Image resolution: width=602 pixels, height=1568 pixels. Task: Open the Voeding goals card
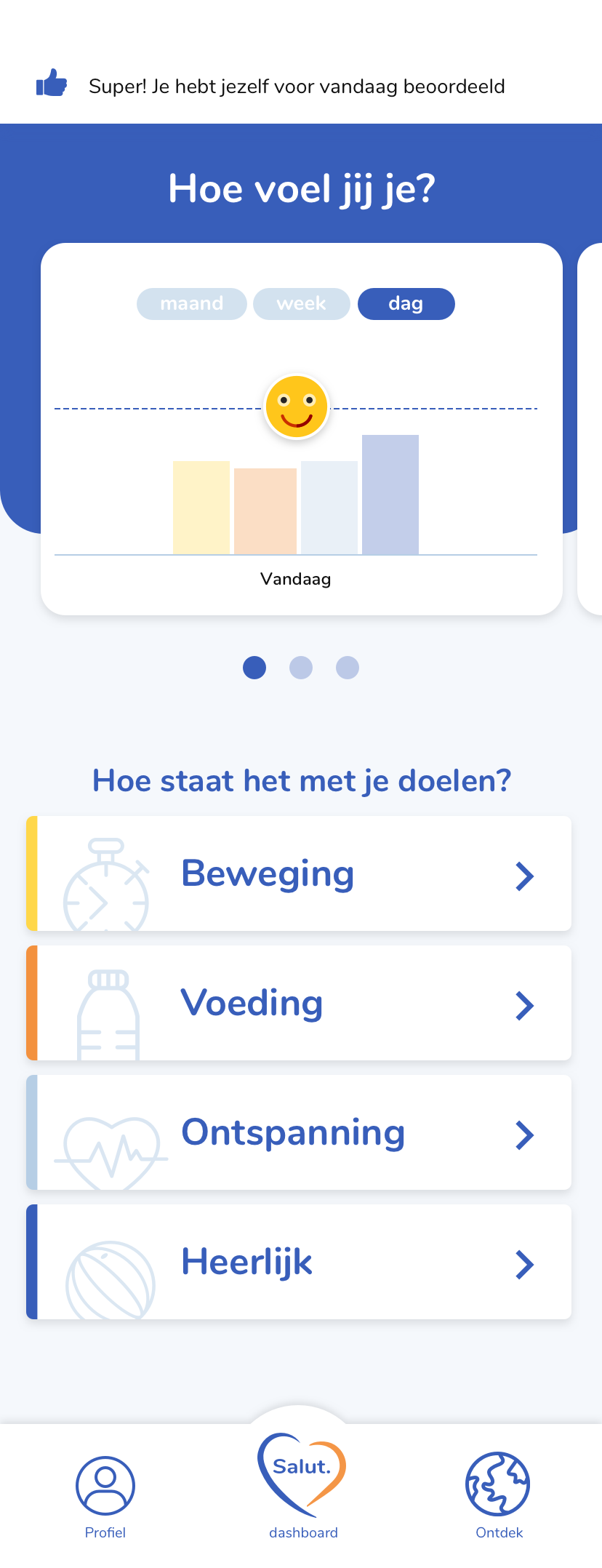[x=299, y=1003]
